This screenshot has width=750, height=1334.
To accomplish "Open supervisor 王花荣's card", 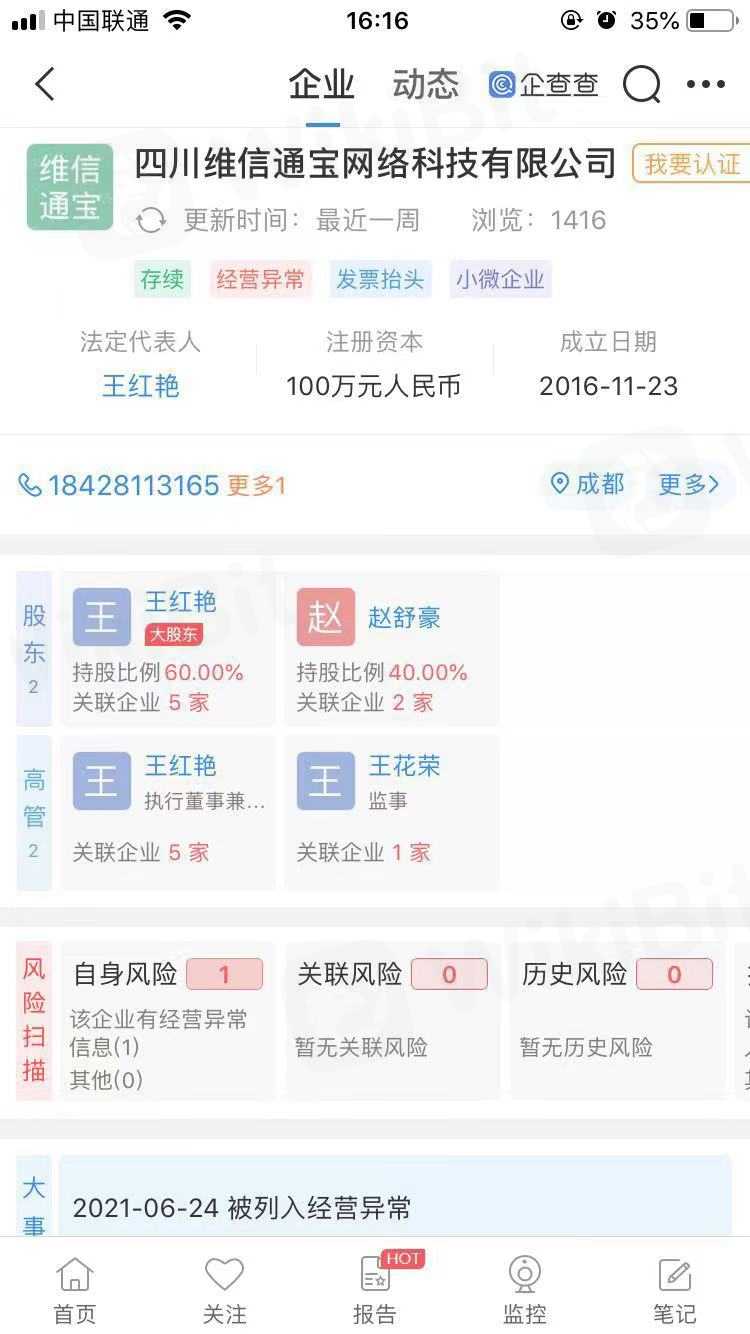I will click(391, 812).
